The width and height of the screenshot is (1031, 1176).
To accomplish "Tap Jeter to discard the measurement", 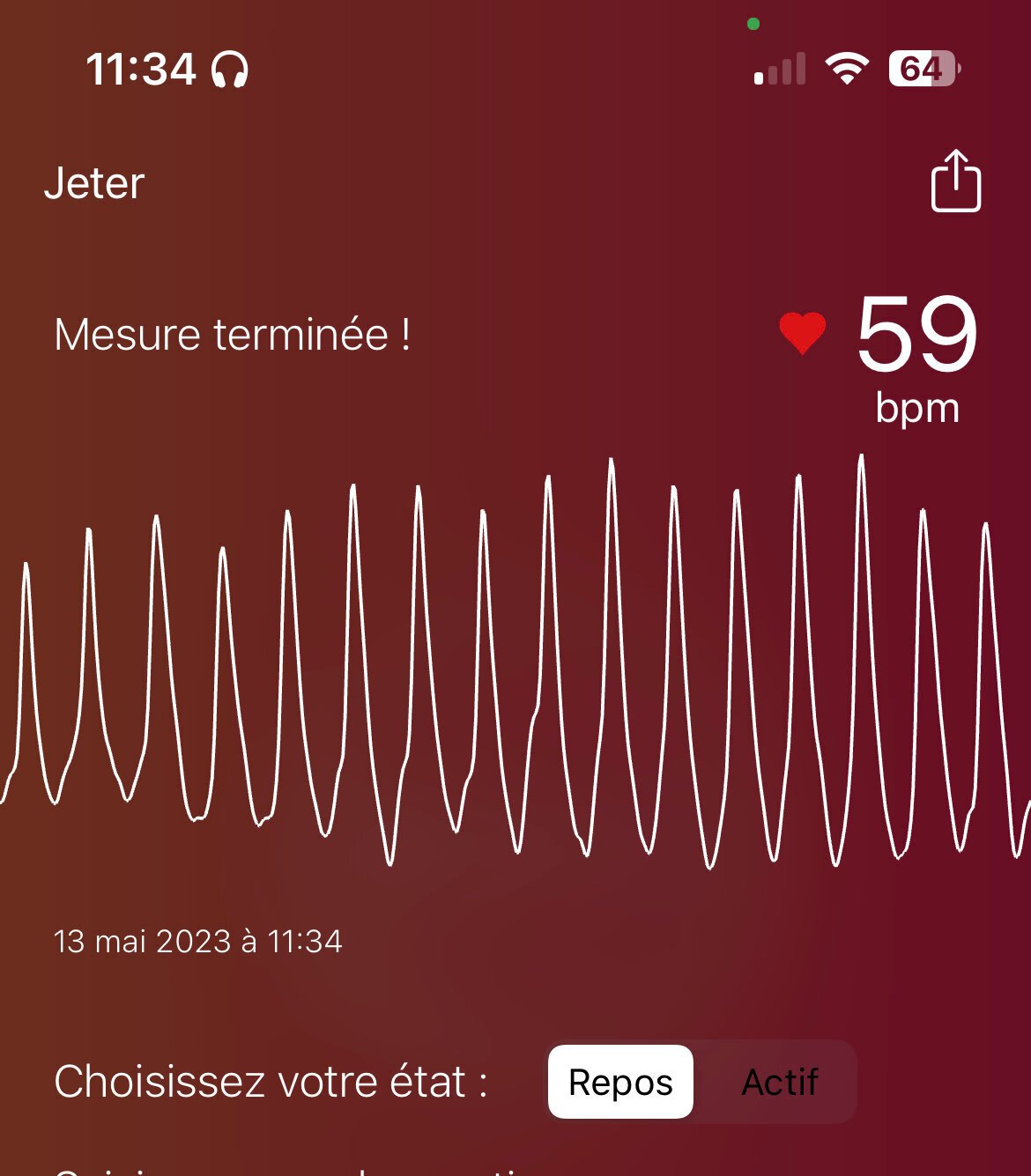I will (94, 183).
